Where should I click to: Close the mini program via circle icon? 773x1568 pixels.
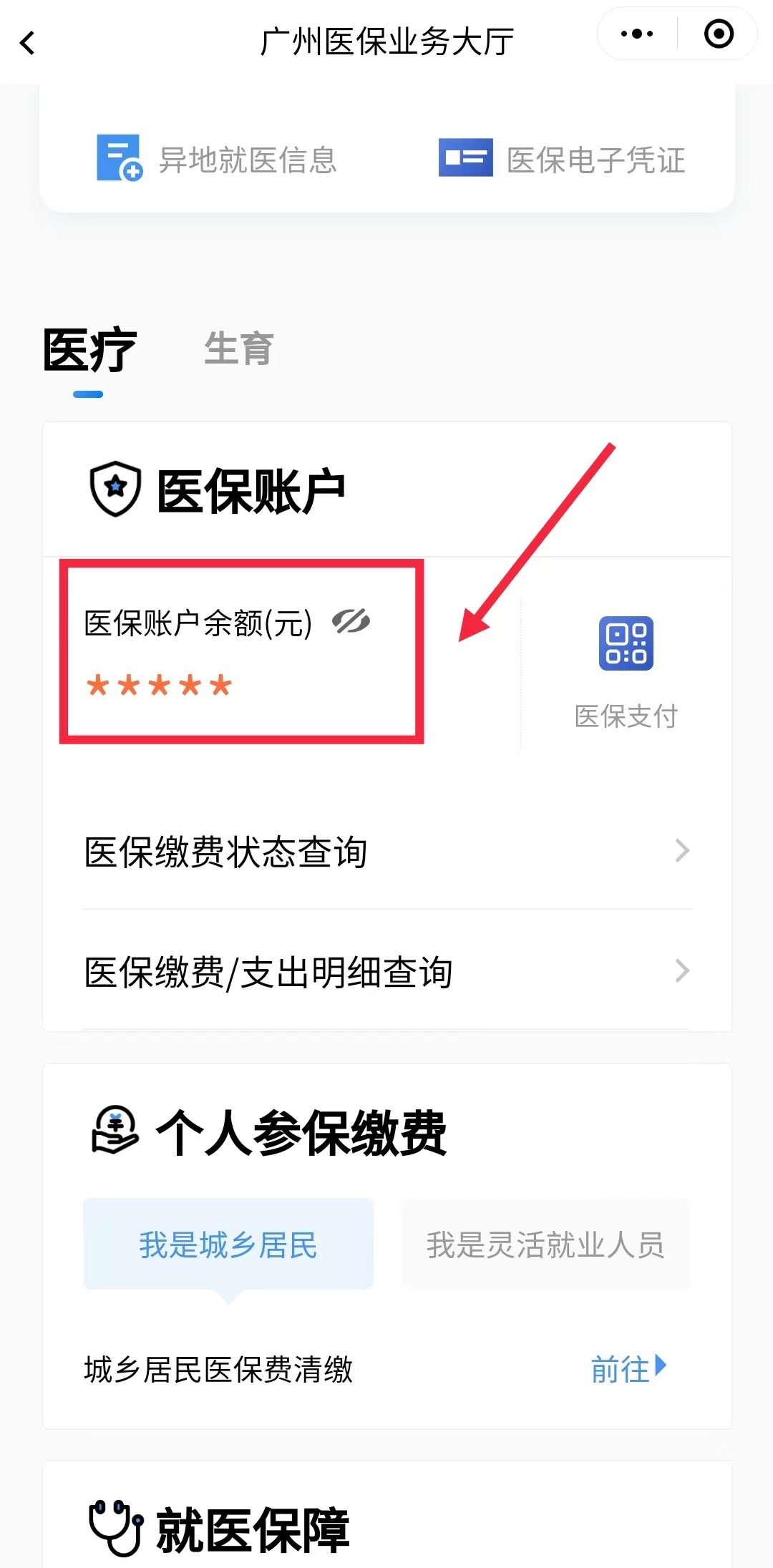tap(719, 34)
